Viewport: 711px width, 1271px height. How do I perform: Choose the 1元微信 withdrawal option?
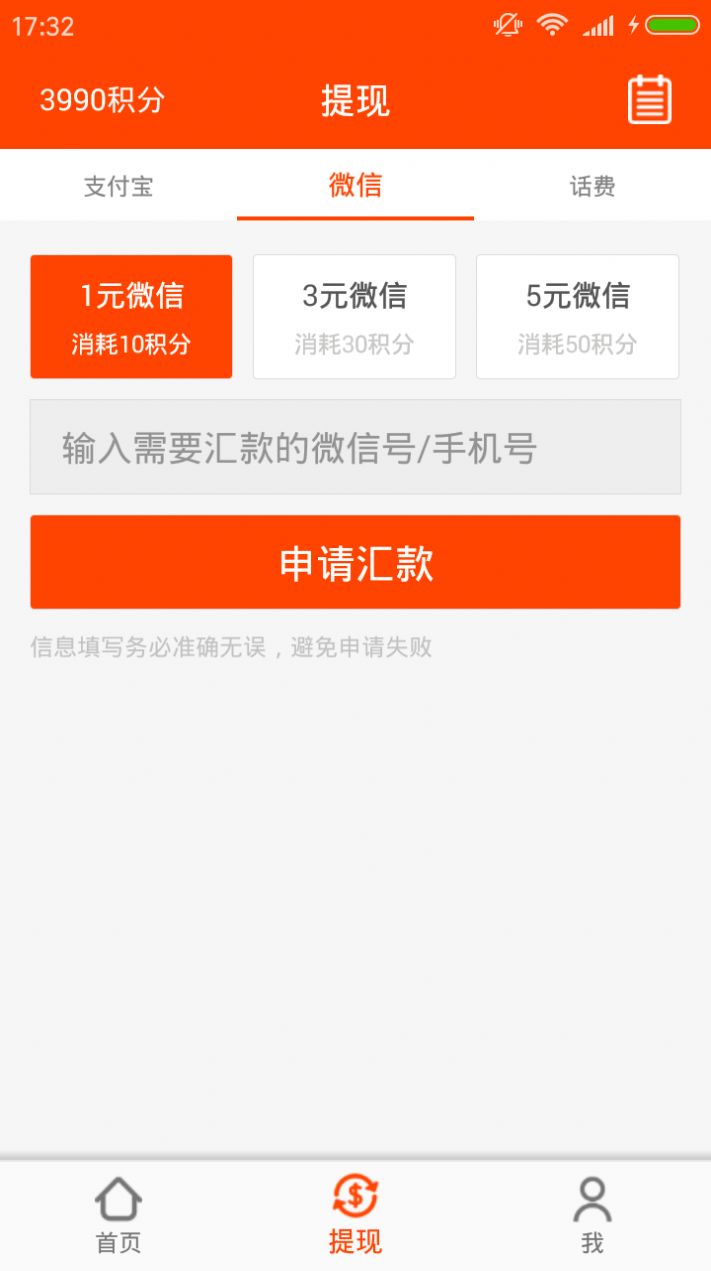[x=131, y=317]
